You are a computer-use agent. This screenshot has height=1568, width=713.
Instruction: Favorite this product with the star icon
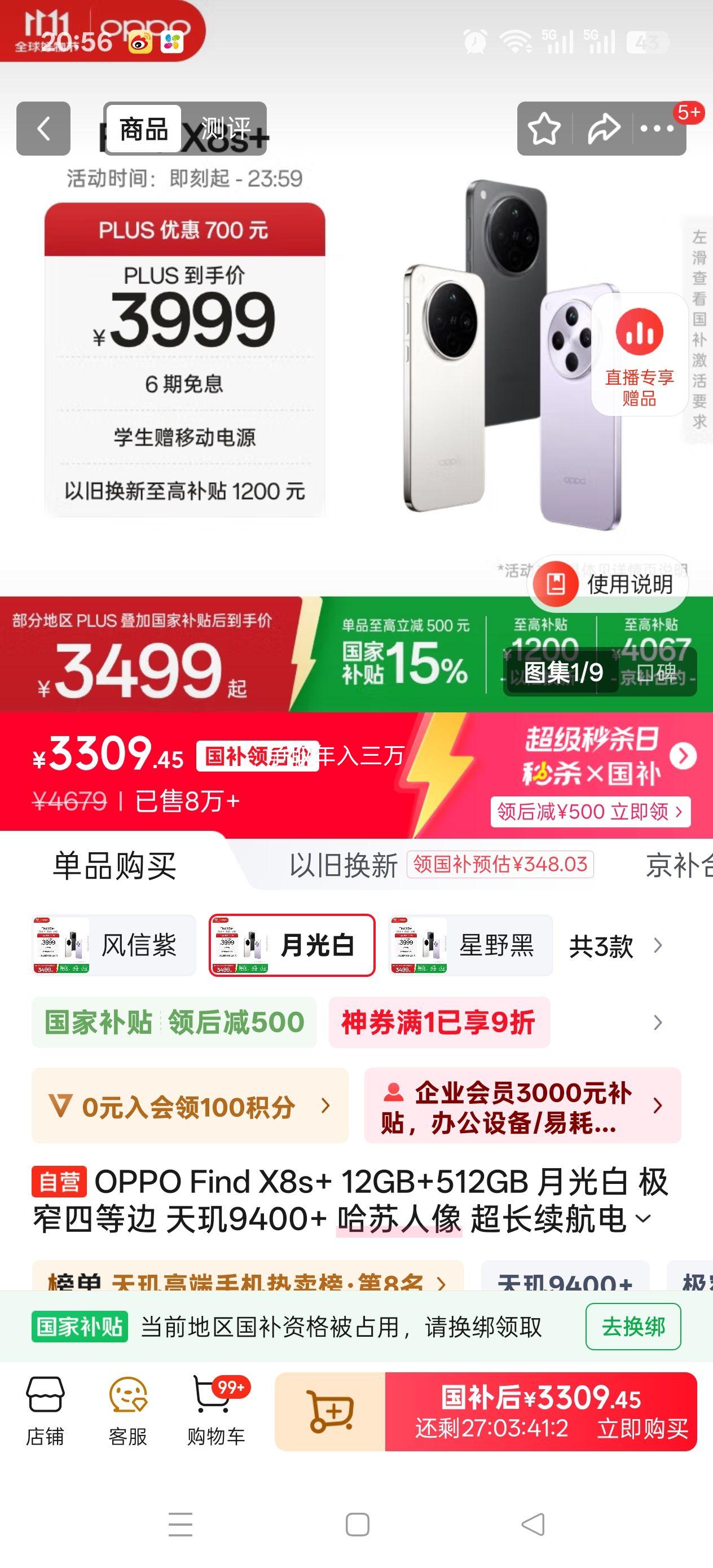click(544, 129)
